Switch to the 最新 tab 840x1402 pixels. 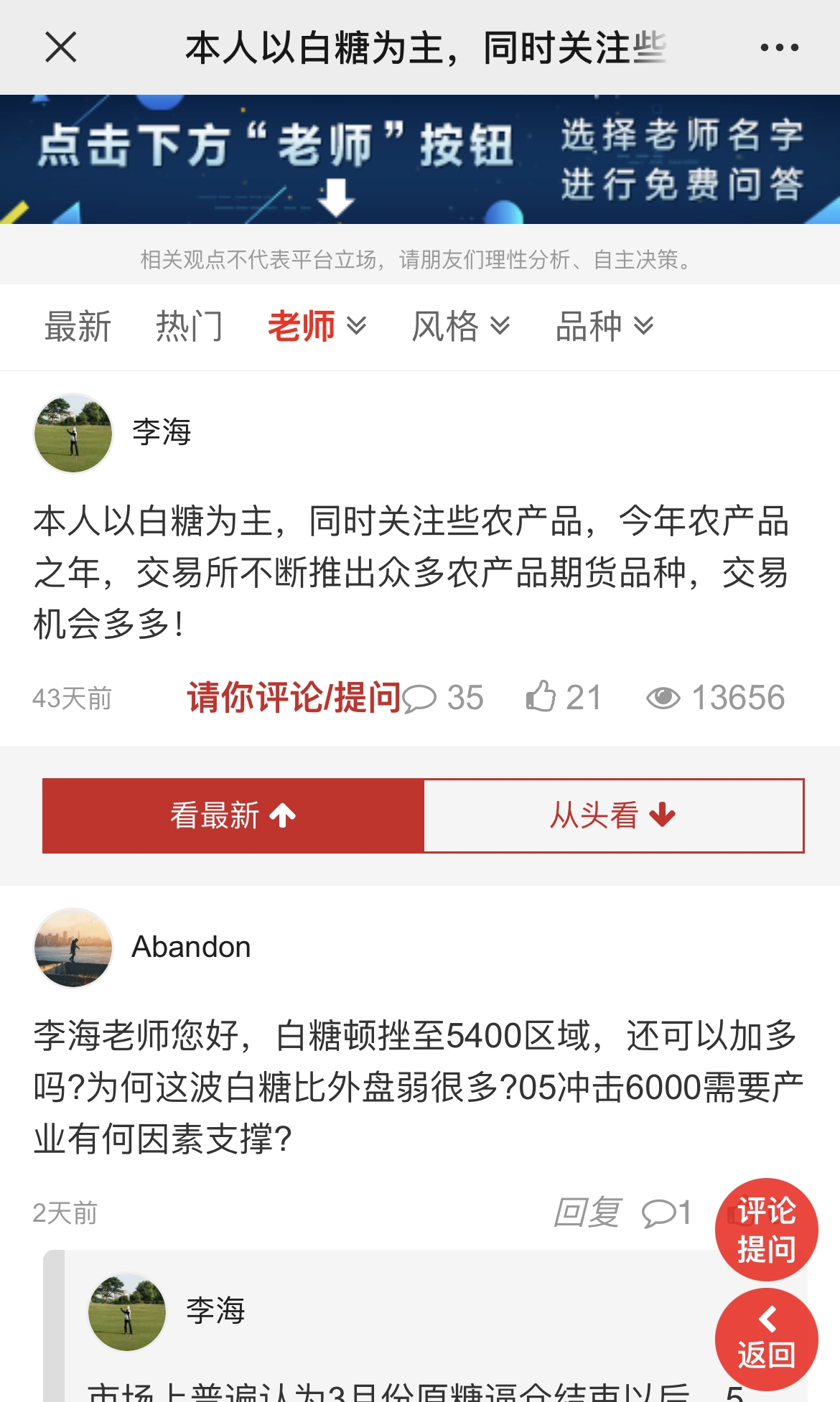pos(78,327)
